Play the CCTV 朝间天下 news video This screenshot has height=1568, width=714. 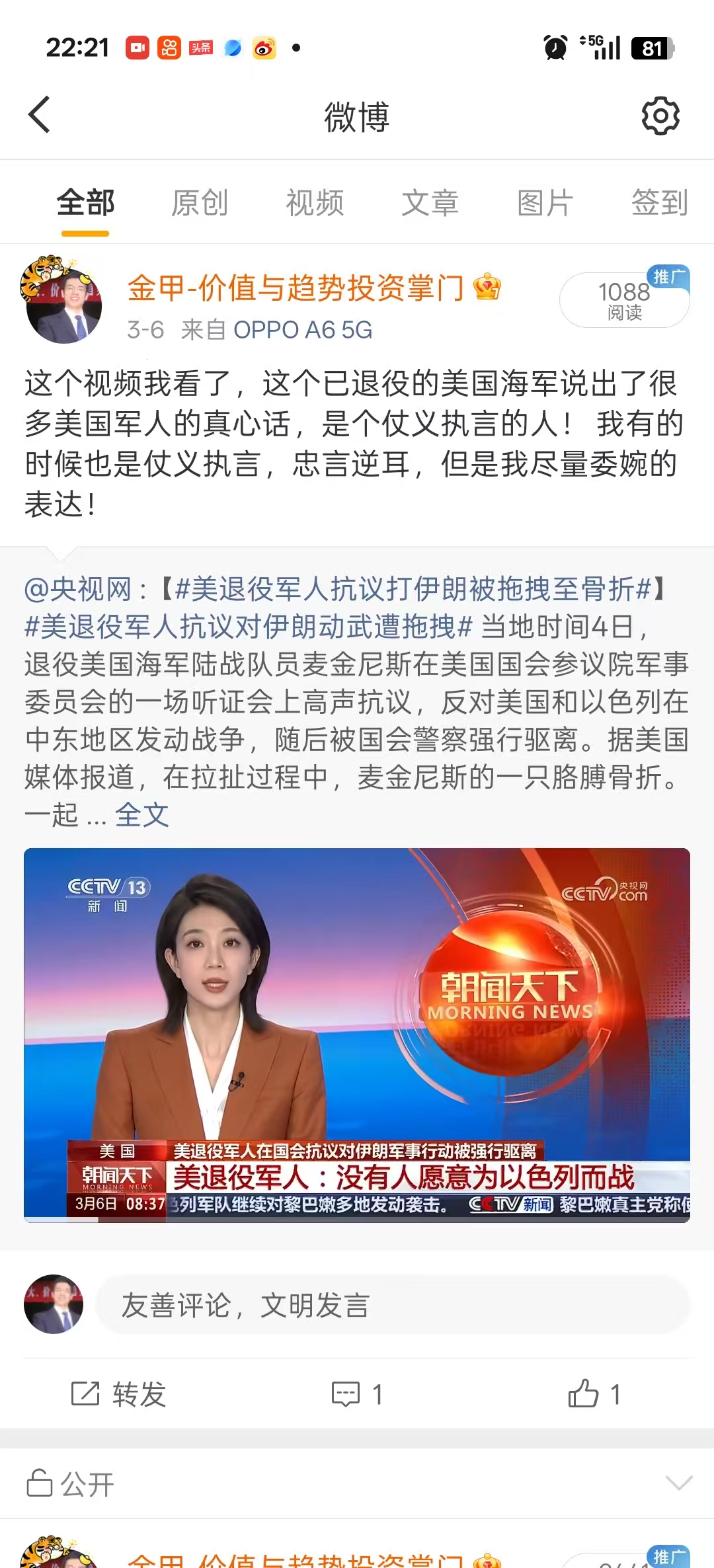point(357,1035)
